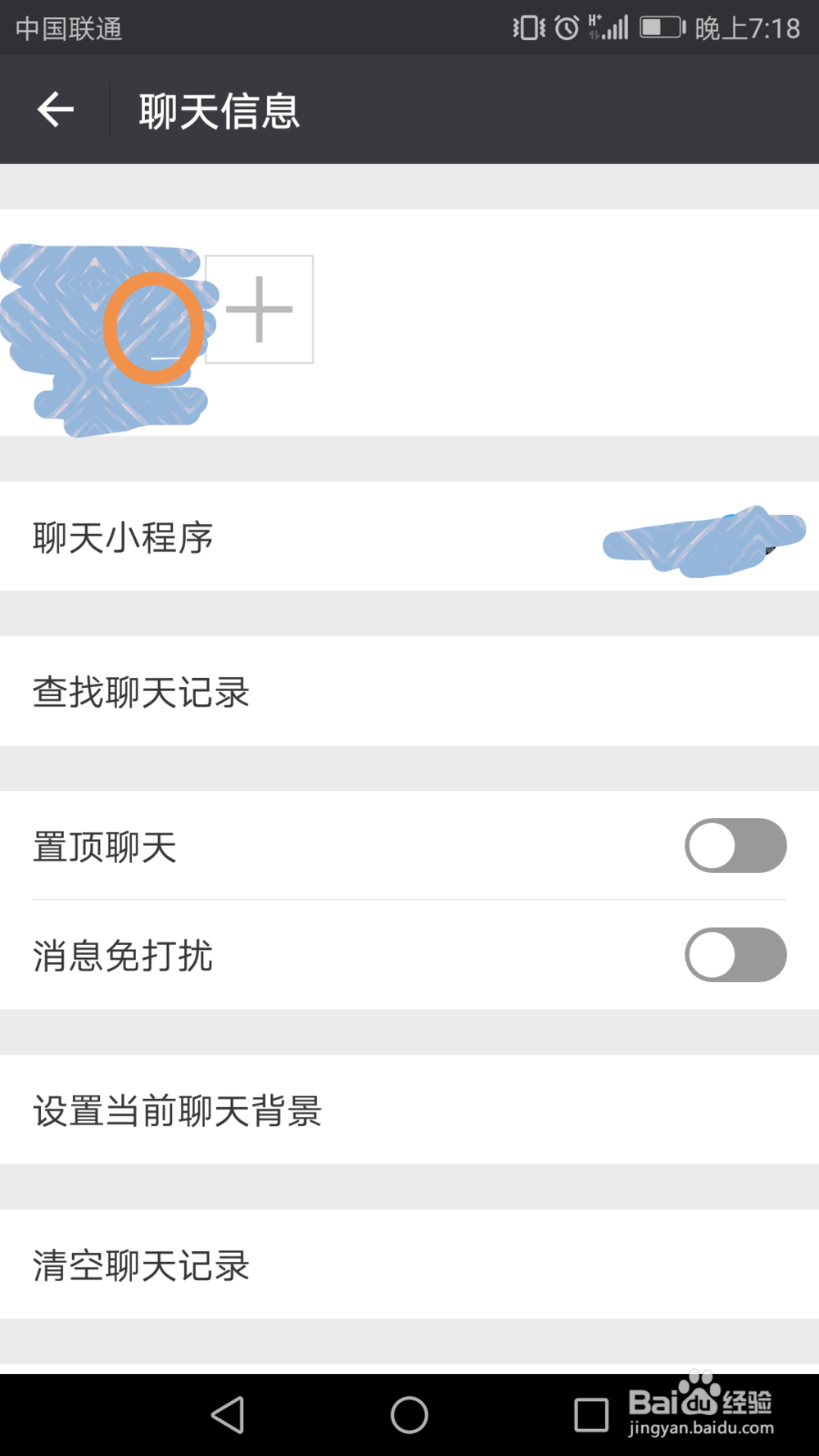The image size is (819, 1456).
Task: Tap the plus icon to add a member
Action: [260, 311]
